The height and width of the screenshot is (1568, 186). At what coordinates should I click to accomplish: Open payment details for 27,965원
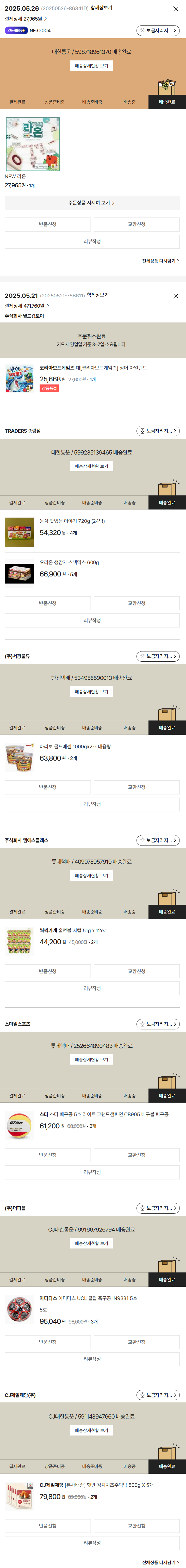coord(26,19)
